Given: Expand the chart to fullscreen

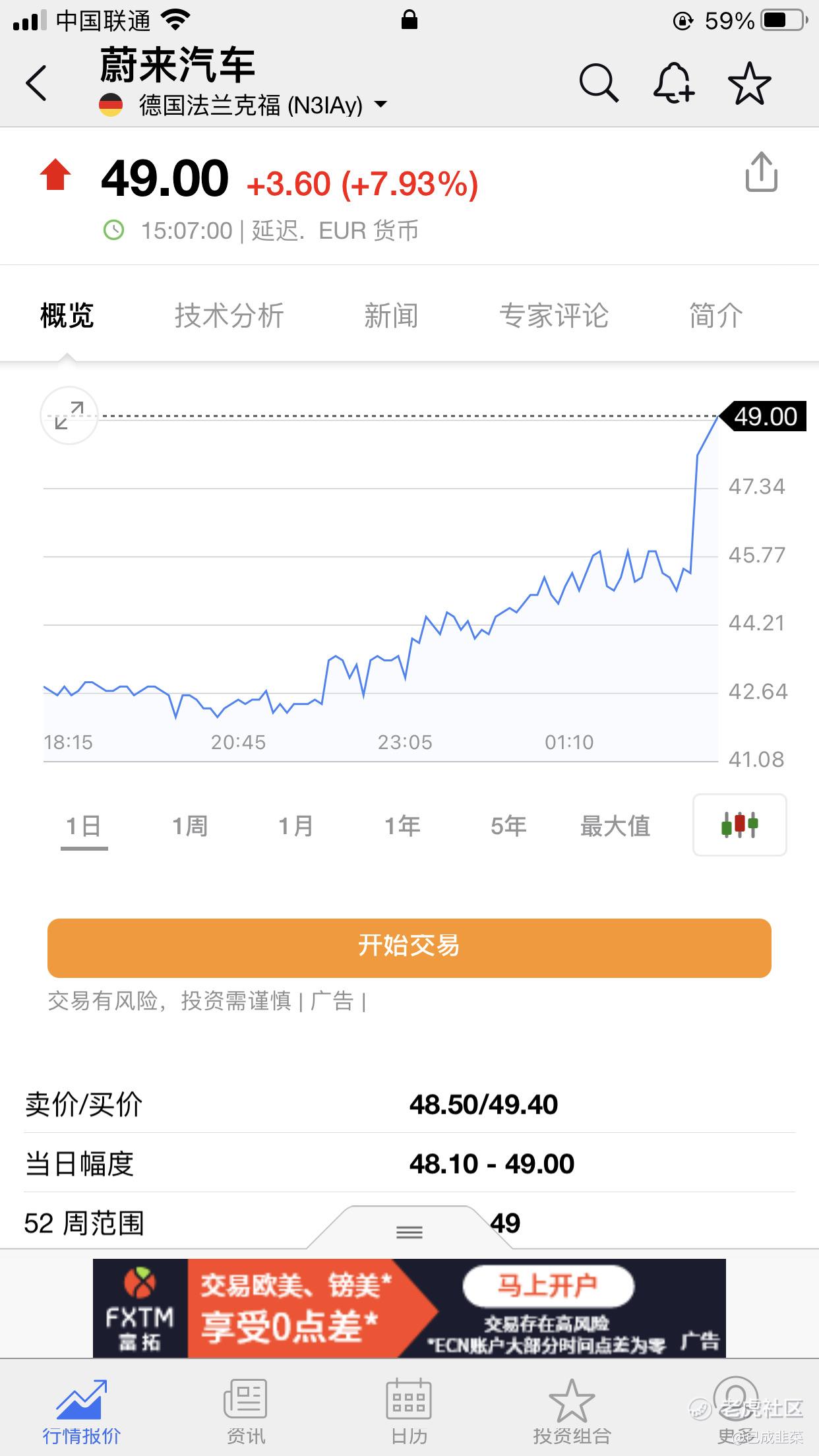Looking at the screenshot, I should pyautogui.click(x=69, y=415).
